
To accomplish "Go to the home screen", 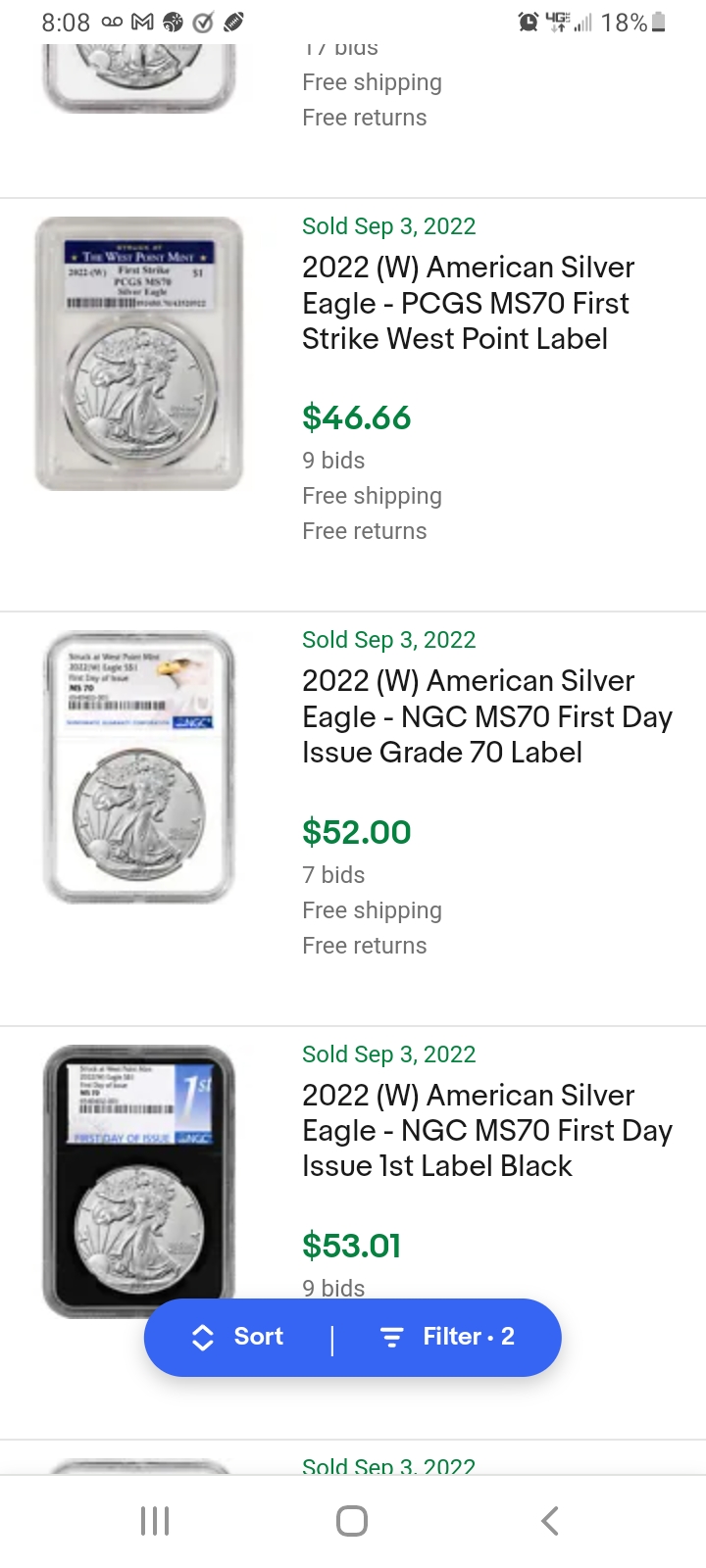I will pos(352,1521).
